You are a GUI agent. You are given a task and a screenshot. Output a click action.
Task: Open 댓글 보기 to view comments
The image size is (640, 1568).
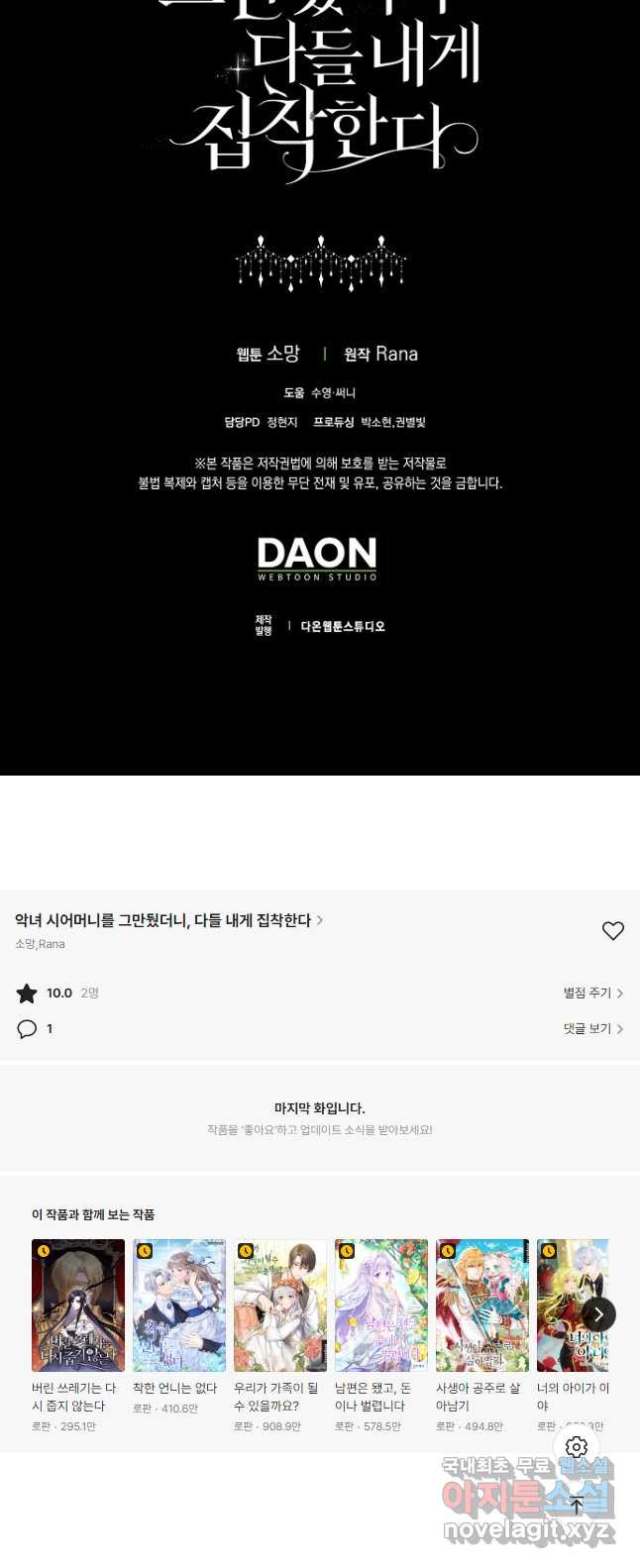pyautogui.click(x=592, y=1029)
